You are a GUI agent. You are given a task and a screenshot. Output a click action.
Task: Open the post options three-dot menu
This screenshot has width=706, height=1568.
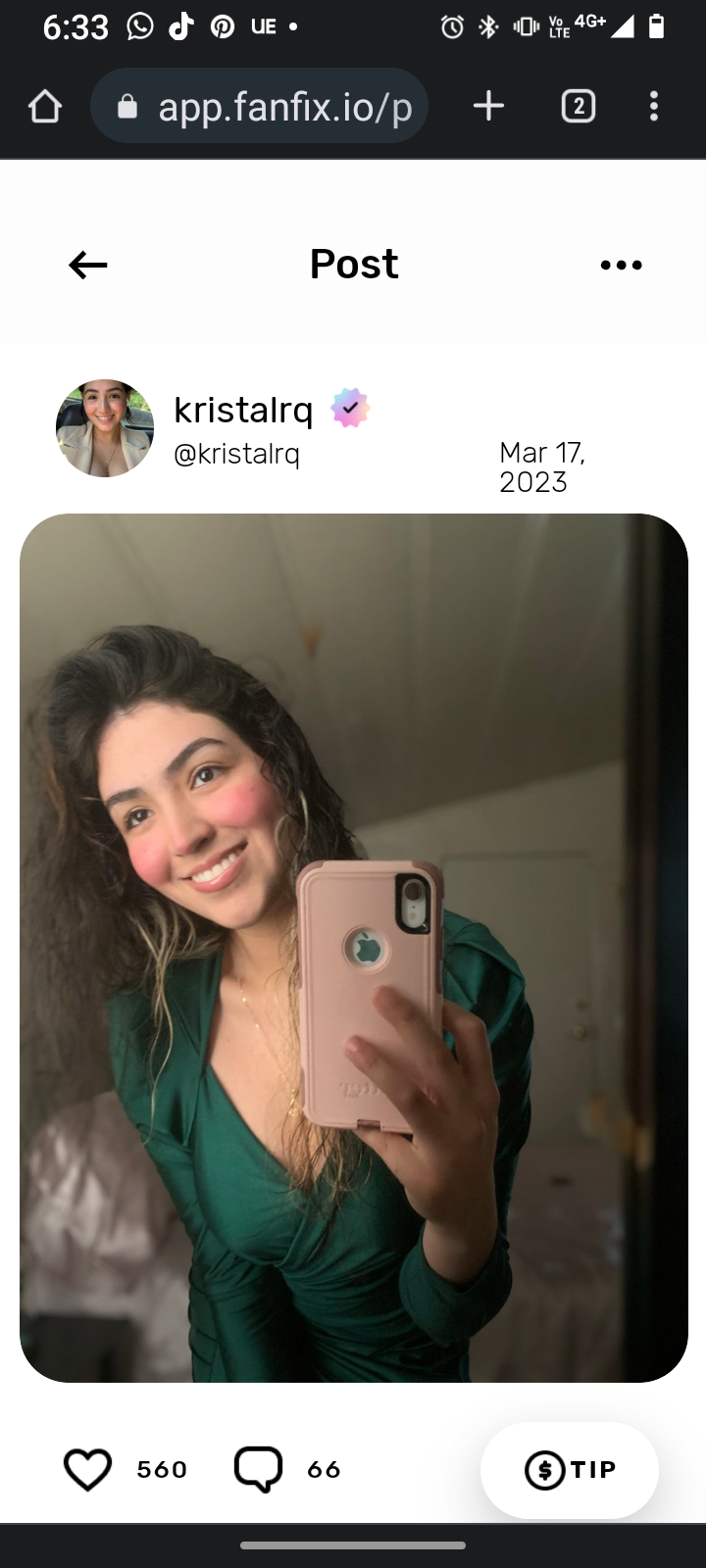(x=621, y=265)
